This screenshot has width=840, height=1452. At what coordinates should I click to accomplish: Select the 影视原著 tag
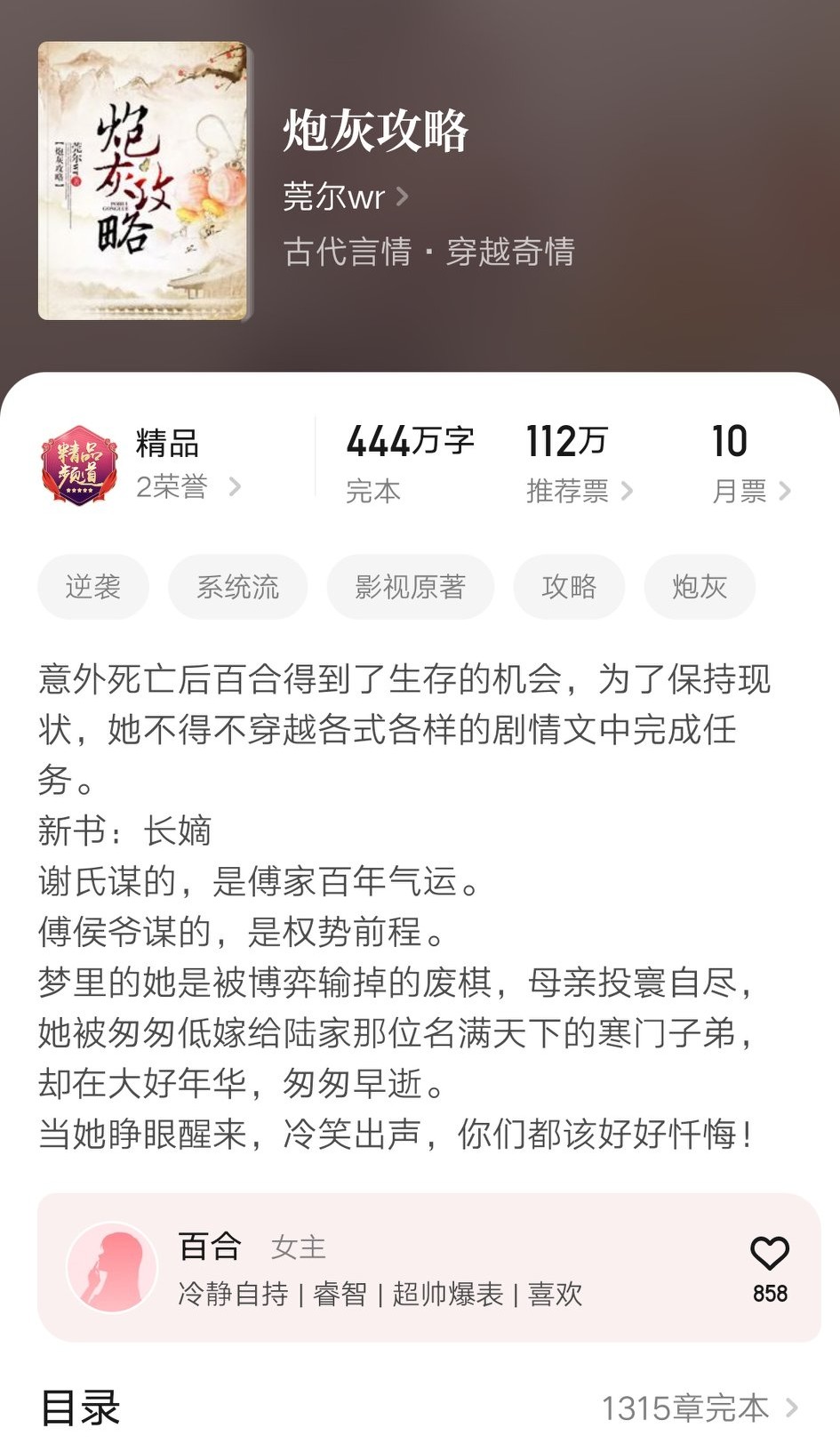click(410, 587)
